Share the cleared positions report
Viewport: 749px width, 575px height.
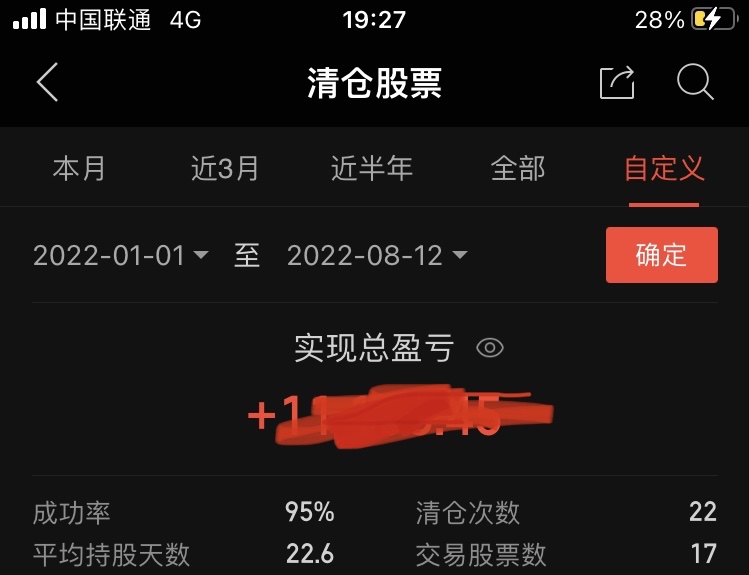point(617,82)
